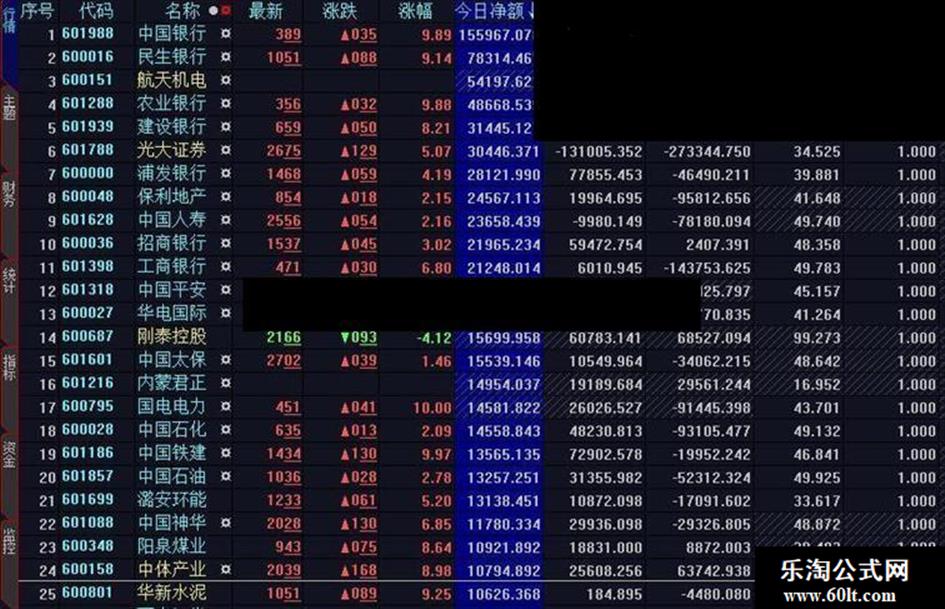Image resolution: width=945 pixels, height=609 pixels.
Task: Open 招商银行 stock details
Action: pyautogui.click(x=171, y=244)
